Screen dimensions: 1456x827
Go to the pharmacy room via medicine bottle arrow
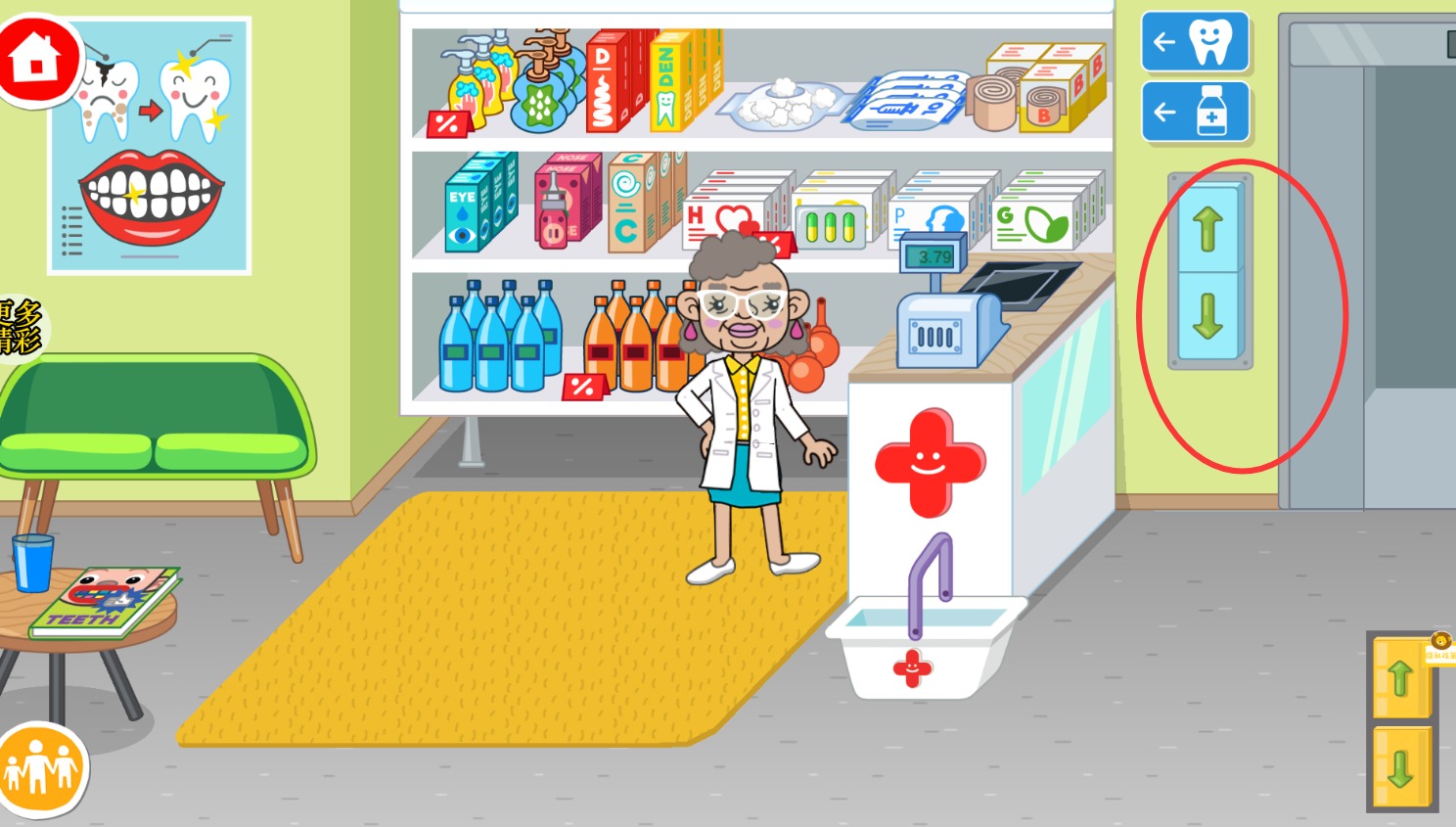[1195, 112]
